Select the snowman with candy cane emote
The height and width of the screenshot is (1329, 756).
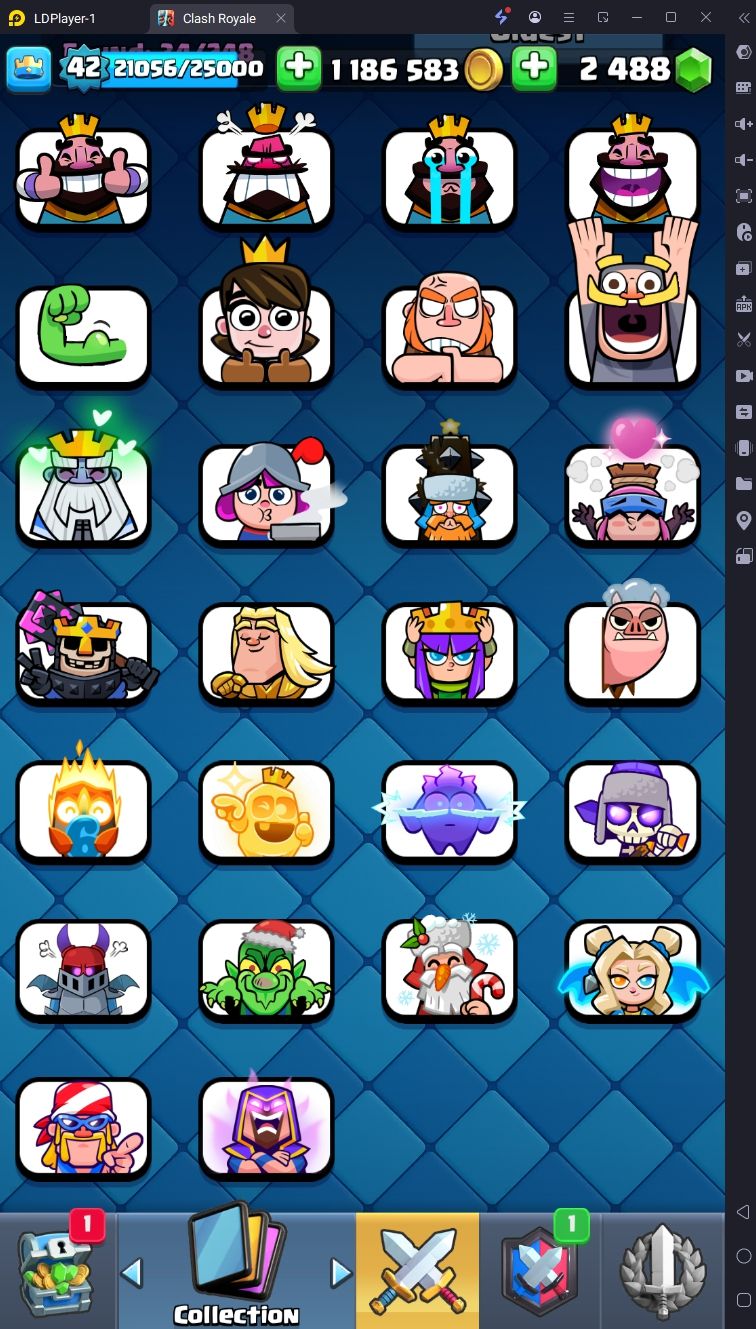click(x=450, y=966)
